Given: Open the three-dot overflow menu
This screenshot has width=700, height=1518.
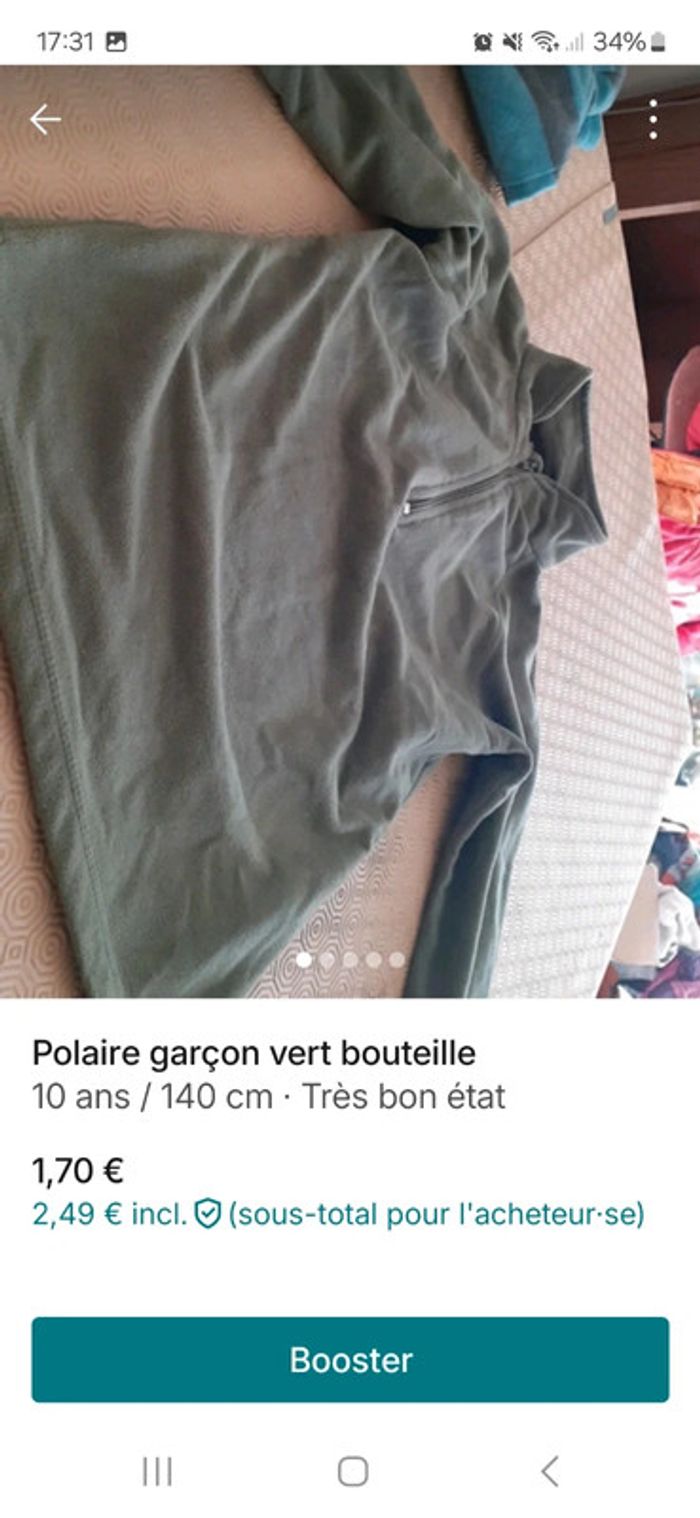Looking at the screenshot, I should coord(653,120).
